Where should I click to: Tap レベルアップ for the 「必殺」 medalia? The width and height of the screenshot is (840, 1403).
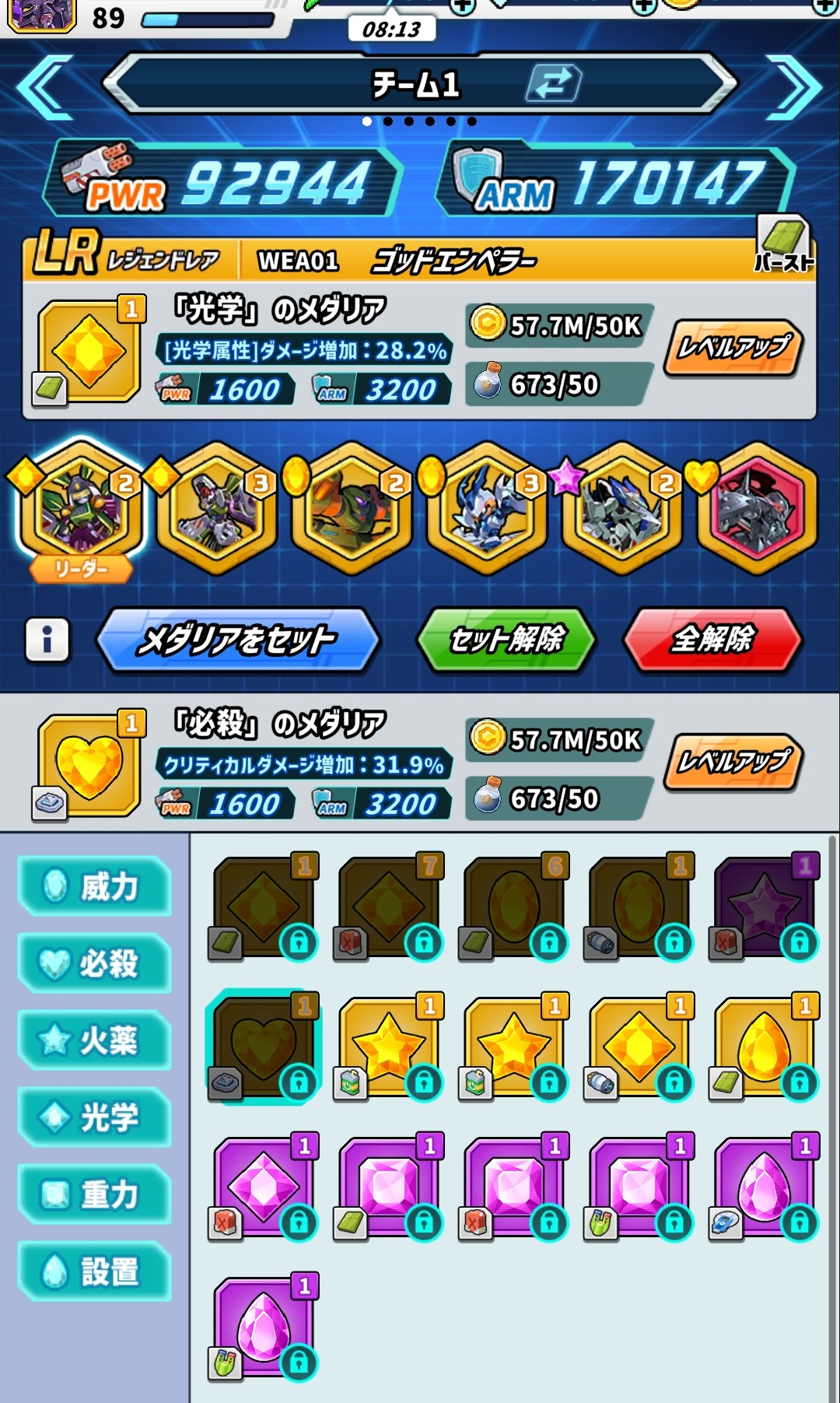click(x=733, y=762)
